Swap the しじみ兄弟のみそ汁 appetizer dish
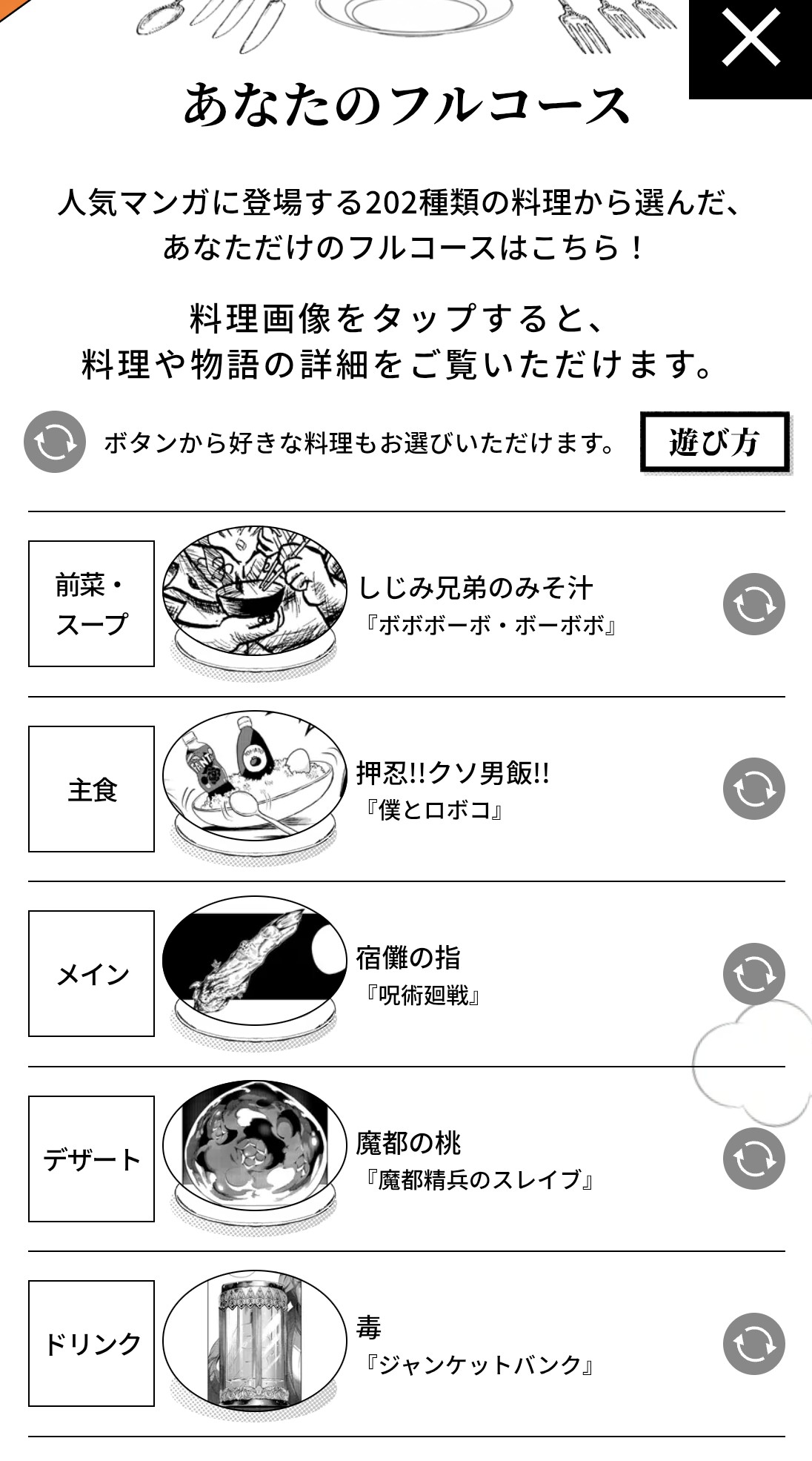This screenshot has height=1461, width=812. pos(753,604)
